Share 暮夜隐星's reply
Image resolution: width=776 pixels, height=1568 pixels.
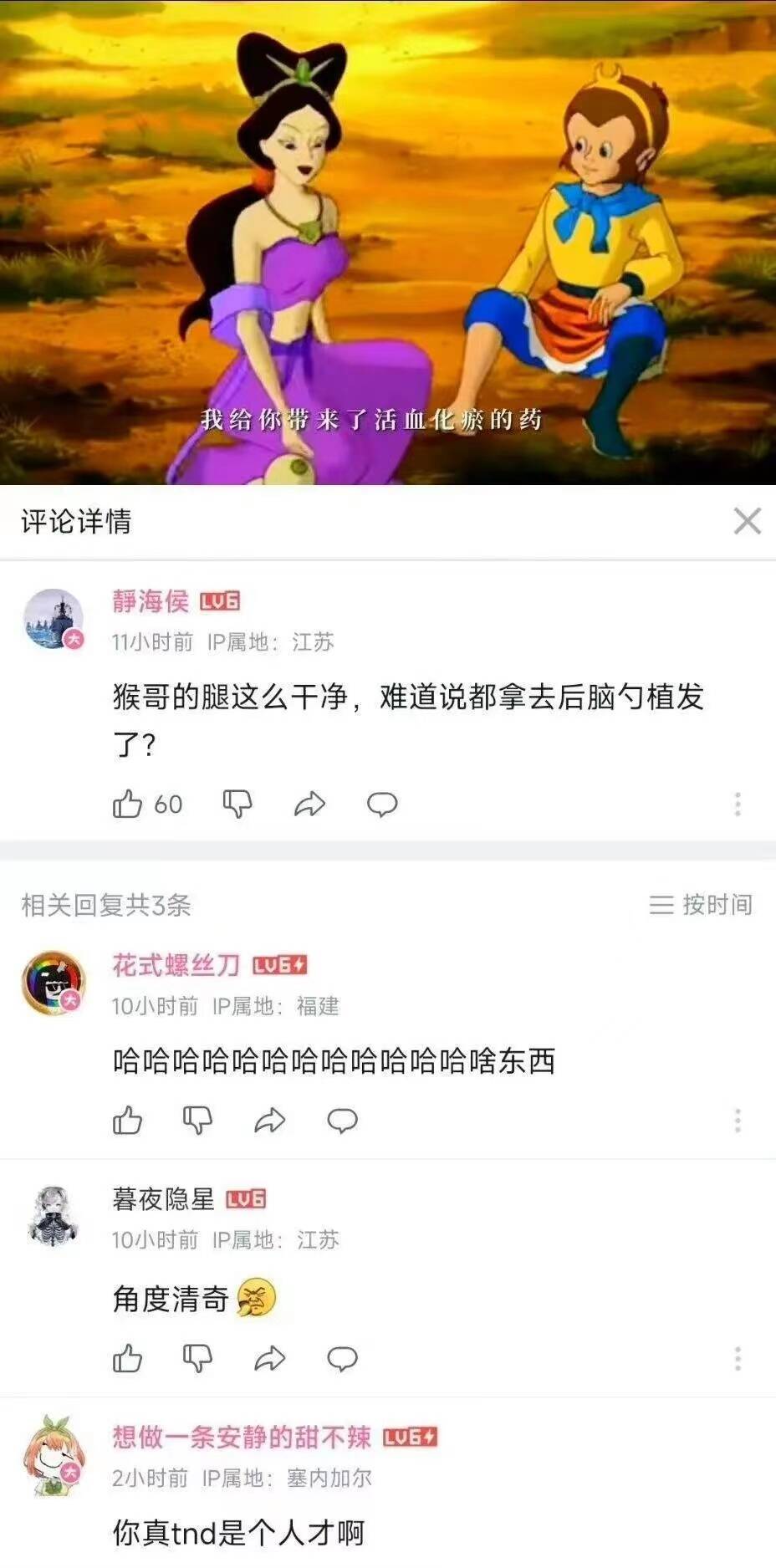(269, 1359)
